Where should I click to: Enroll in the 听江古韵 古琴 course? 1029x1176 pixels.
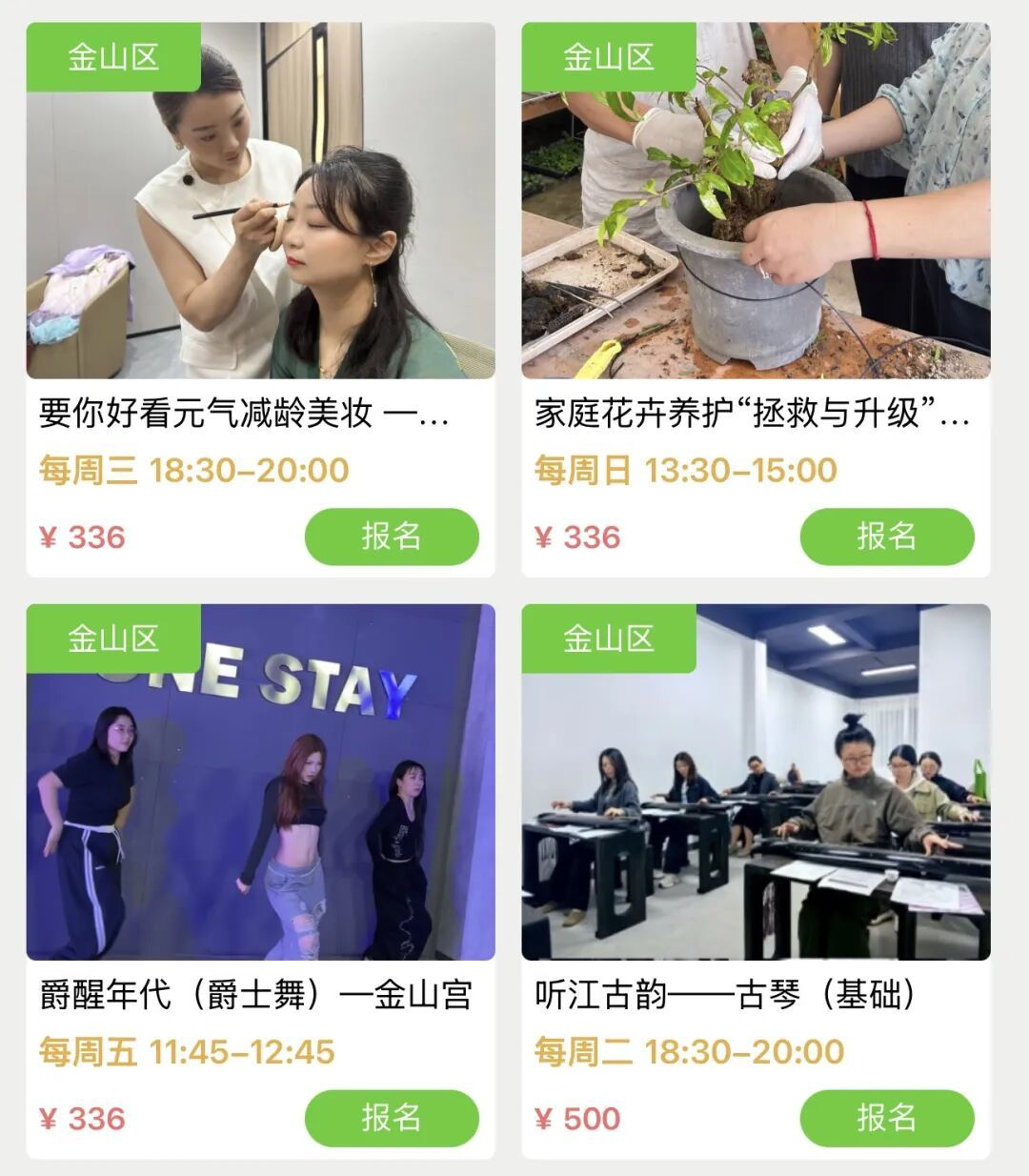coord(886,1118)
